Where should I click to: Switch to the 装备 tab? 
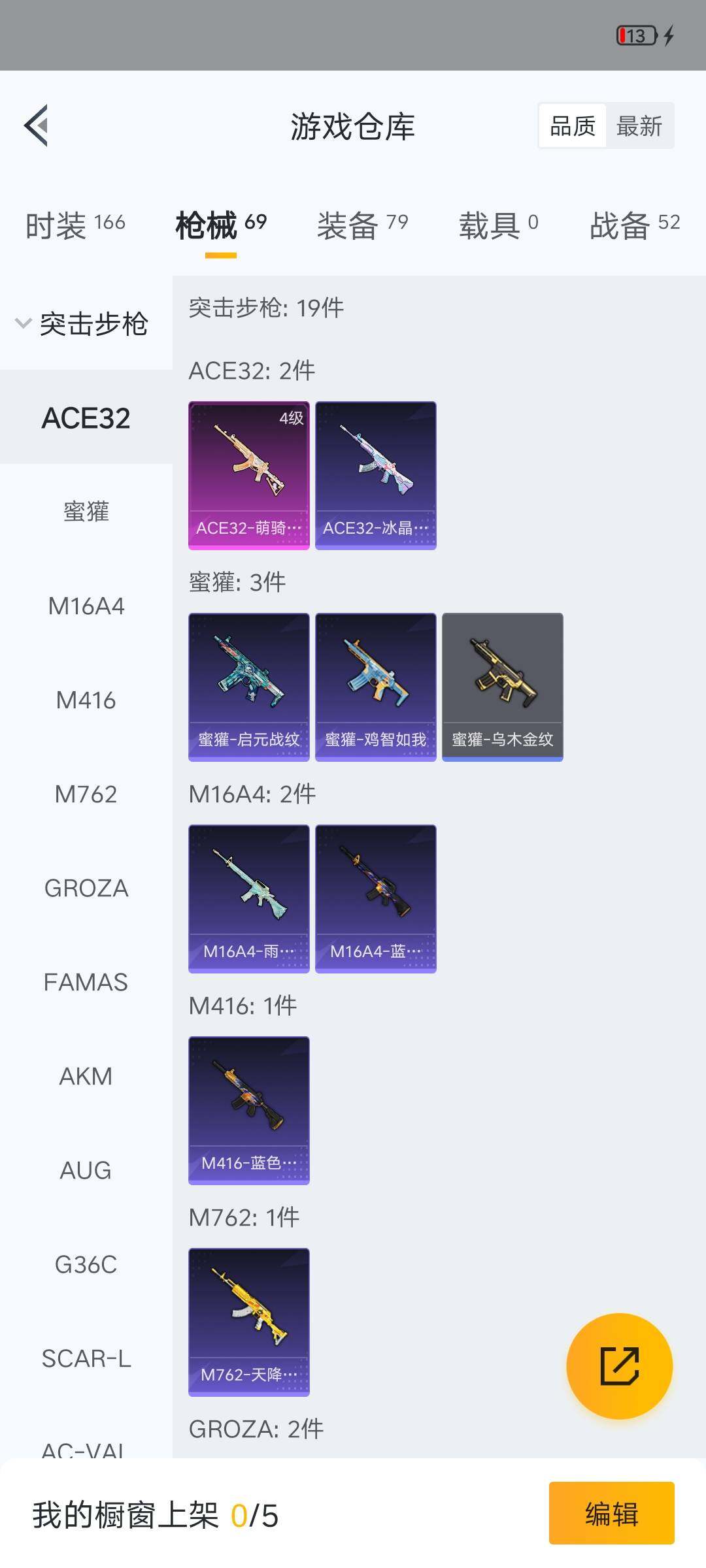[362, 225]
